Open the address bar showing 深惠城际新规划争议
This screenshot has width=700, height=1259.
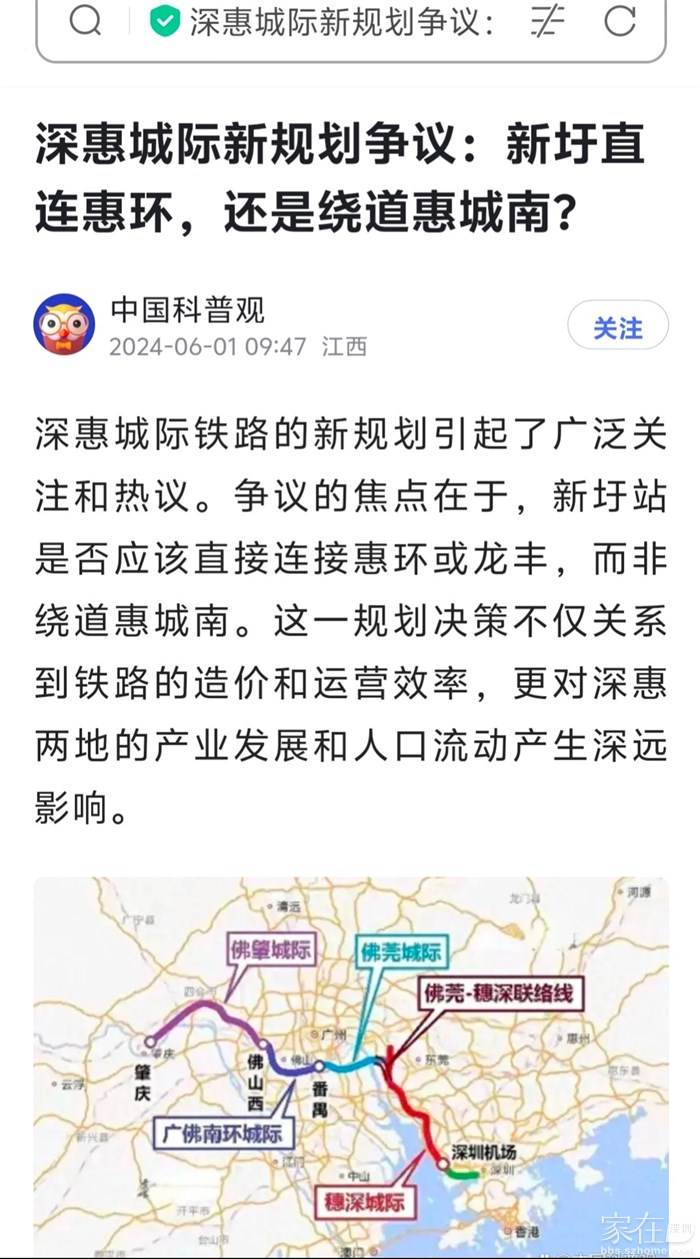point(340,22)
